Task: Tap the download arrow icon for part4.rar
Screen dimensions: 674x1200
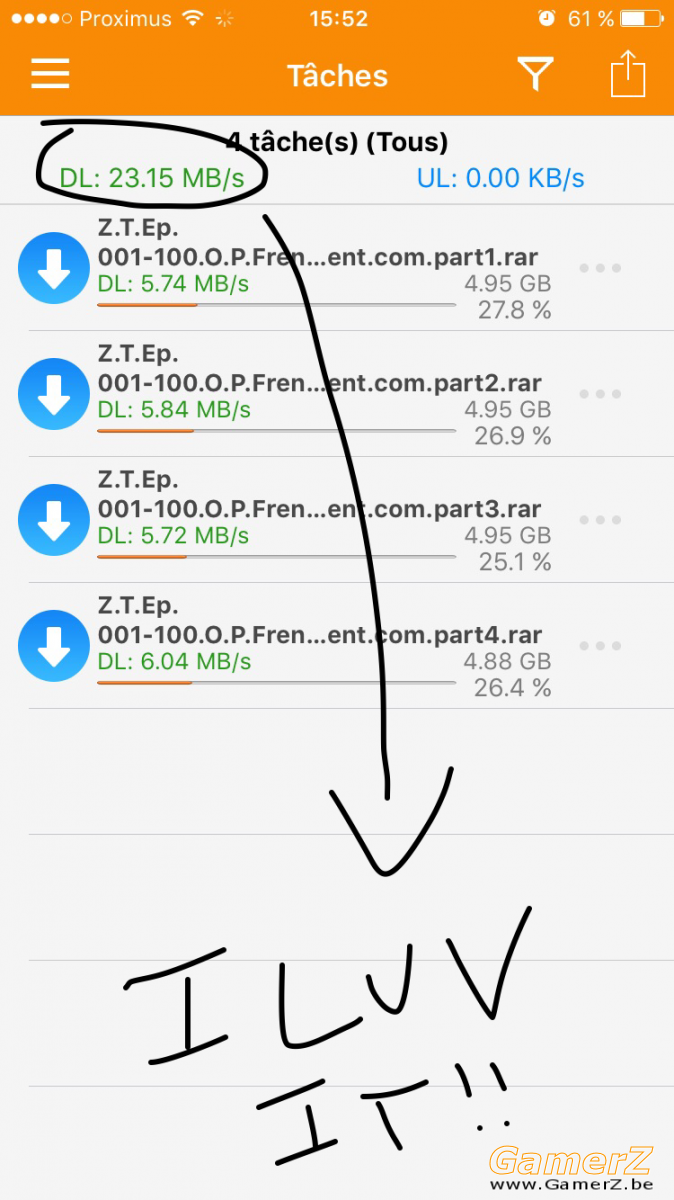Action: click(54, 646)
